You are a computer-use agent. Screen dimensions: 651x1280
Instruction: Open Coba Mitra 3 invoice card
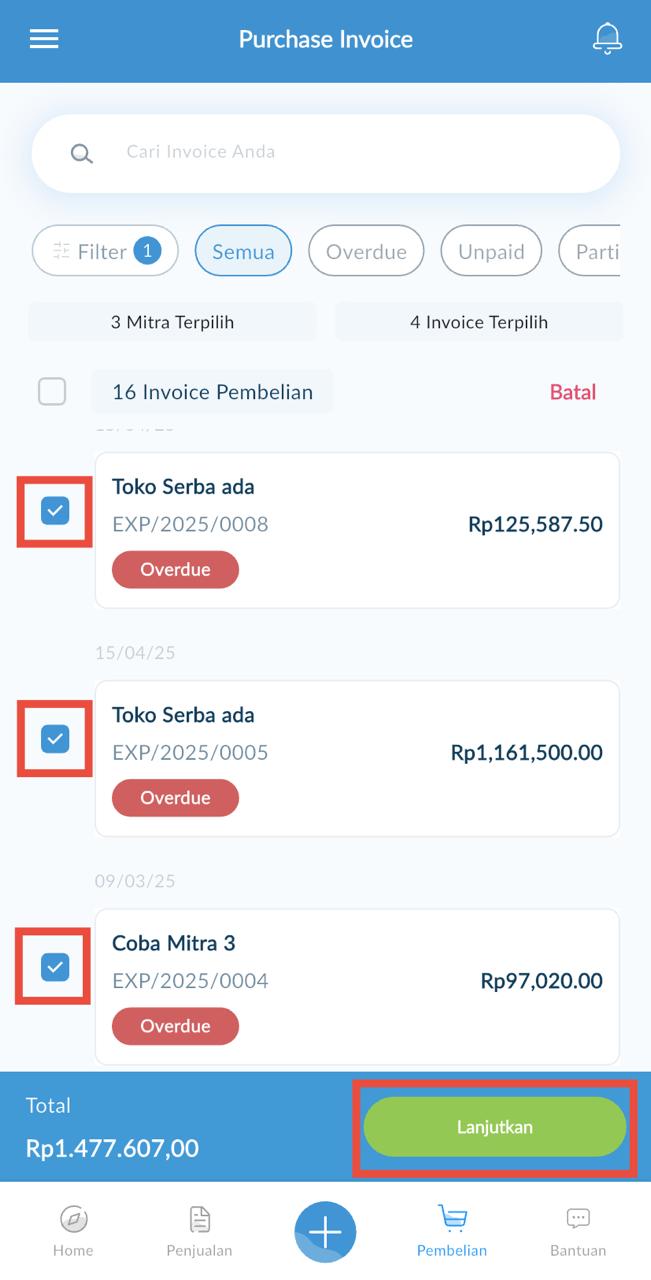[x=357, y=986]
